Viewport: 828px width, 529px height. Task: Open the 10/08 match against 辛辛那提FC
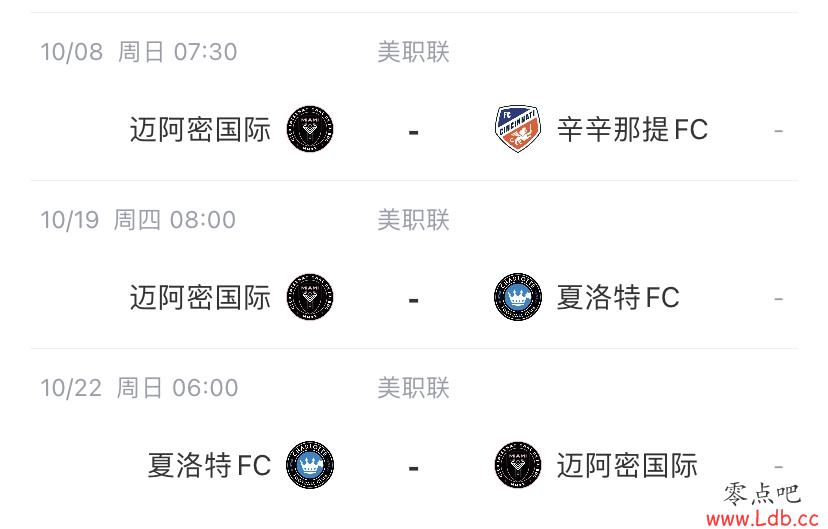tap(413, 130)
